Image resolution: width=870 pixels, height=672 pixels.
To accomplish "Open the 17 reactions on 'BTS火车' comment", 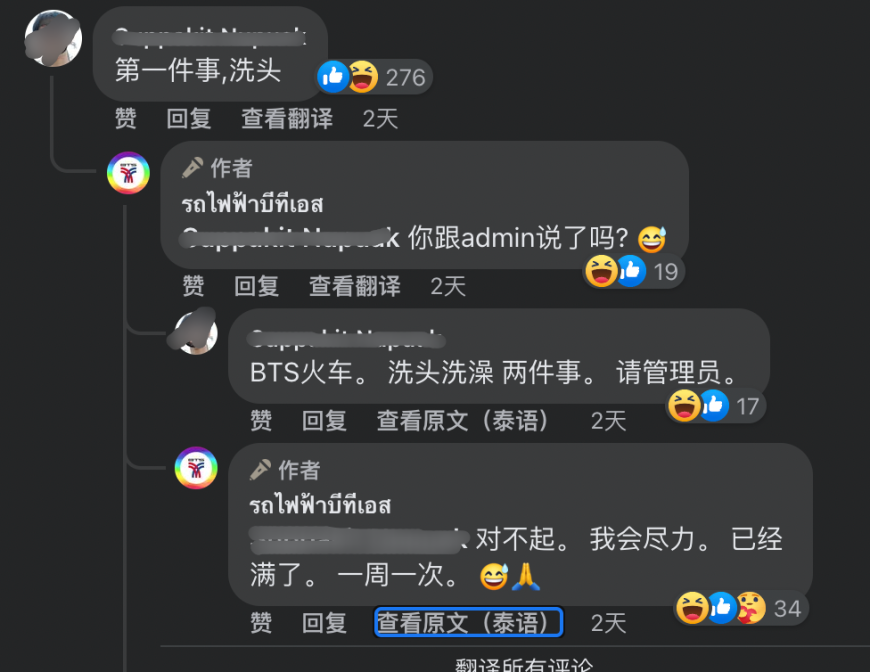I will click(x=716, y=405).
